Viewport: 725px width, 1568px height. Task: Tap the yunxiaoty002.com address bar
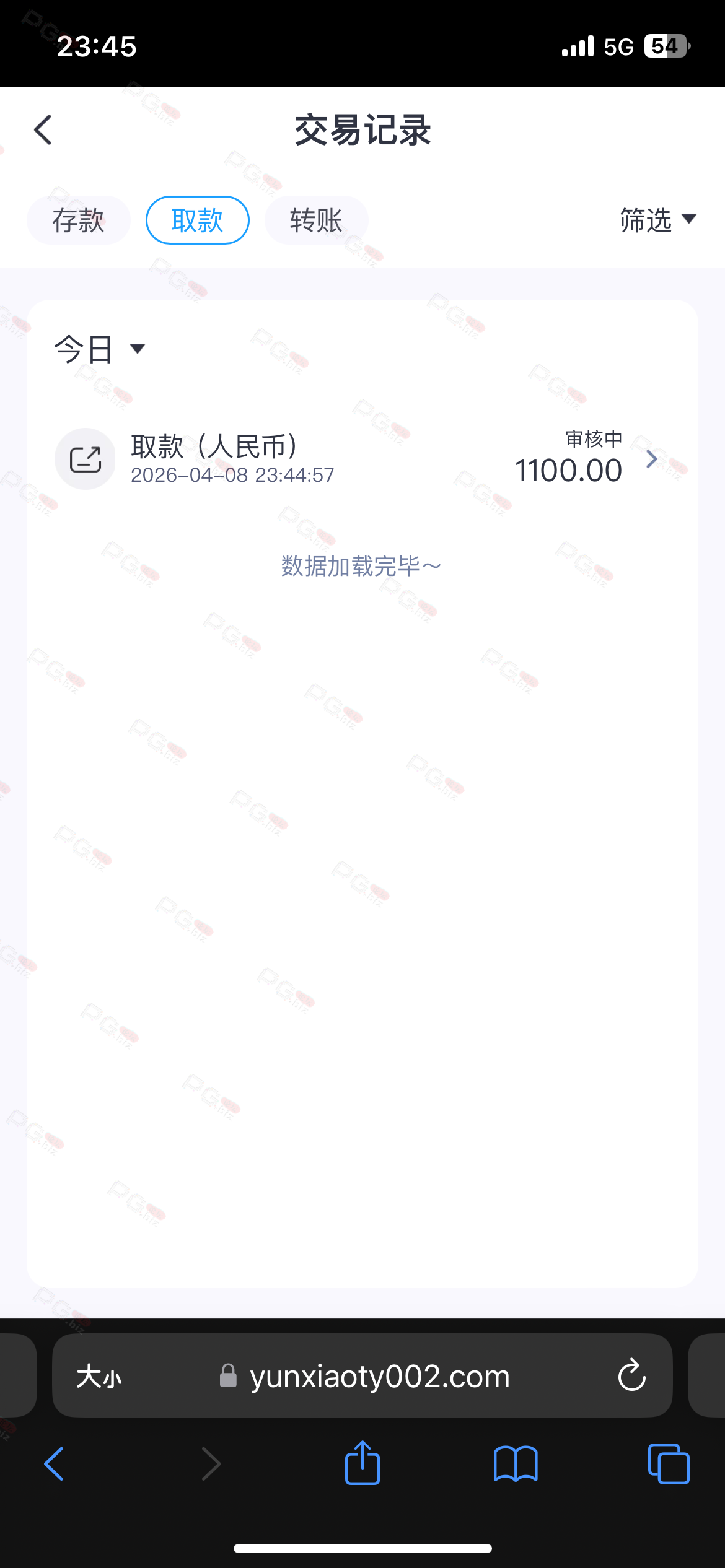click(379, 1377)
